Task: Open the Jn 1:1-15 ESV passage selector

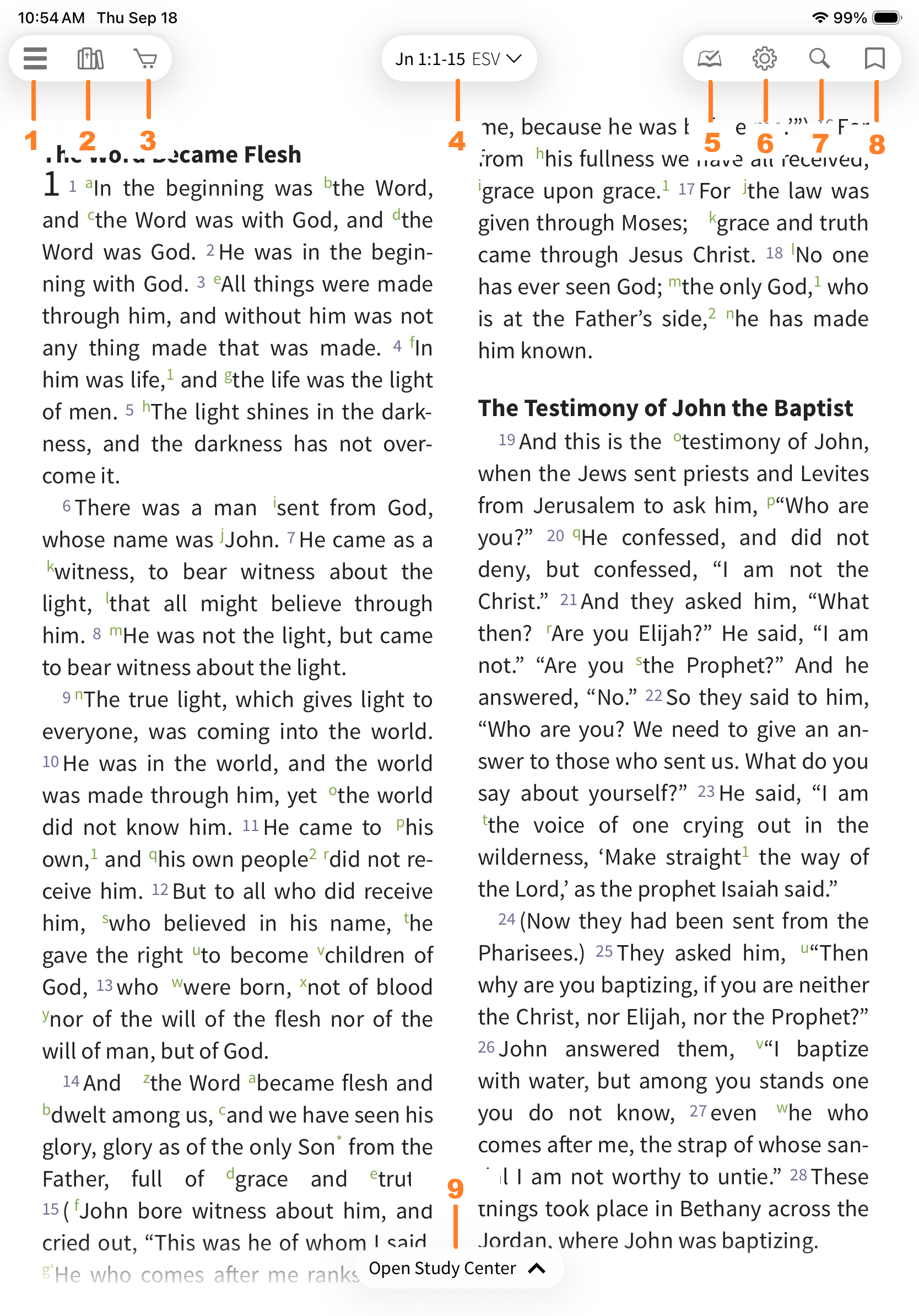Action: (458, 58)
